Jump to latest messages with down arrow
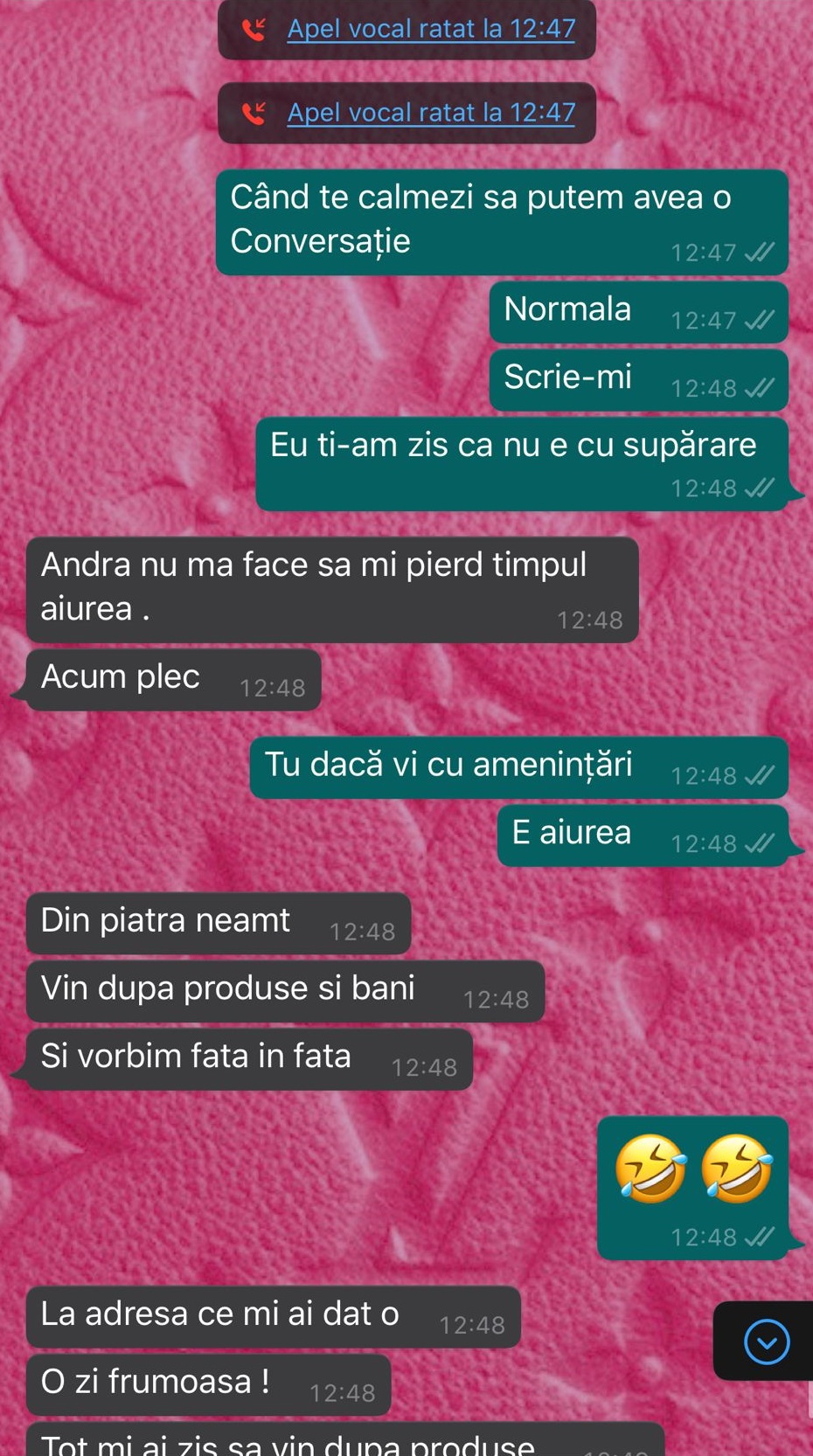 pyautogui.click(x=767, y=1342)
